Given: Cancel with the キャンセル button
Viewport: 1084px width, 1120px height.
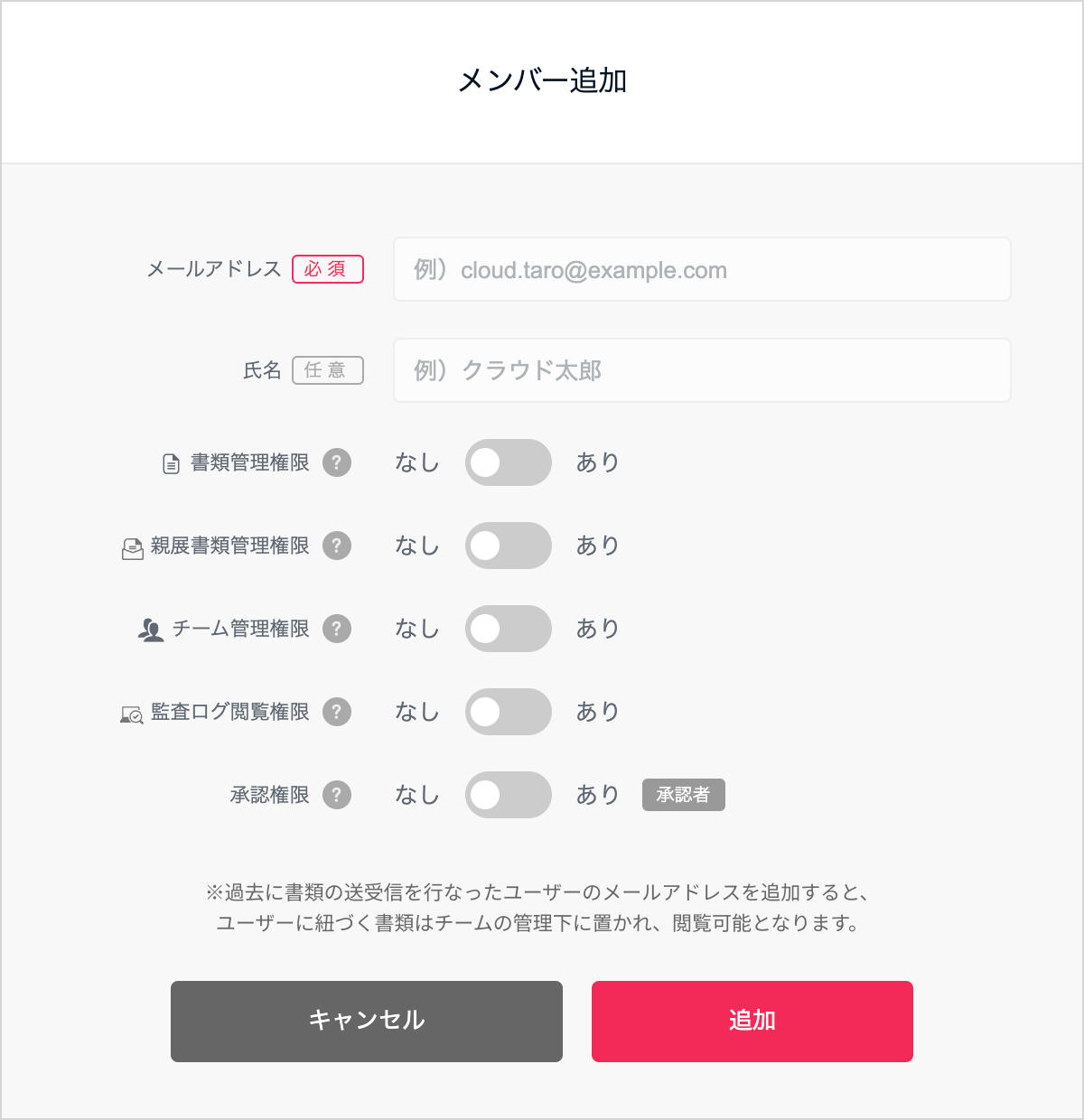Looking at the screenshot, I should [x=367, y=1021].
